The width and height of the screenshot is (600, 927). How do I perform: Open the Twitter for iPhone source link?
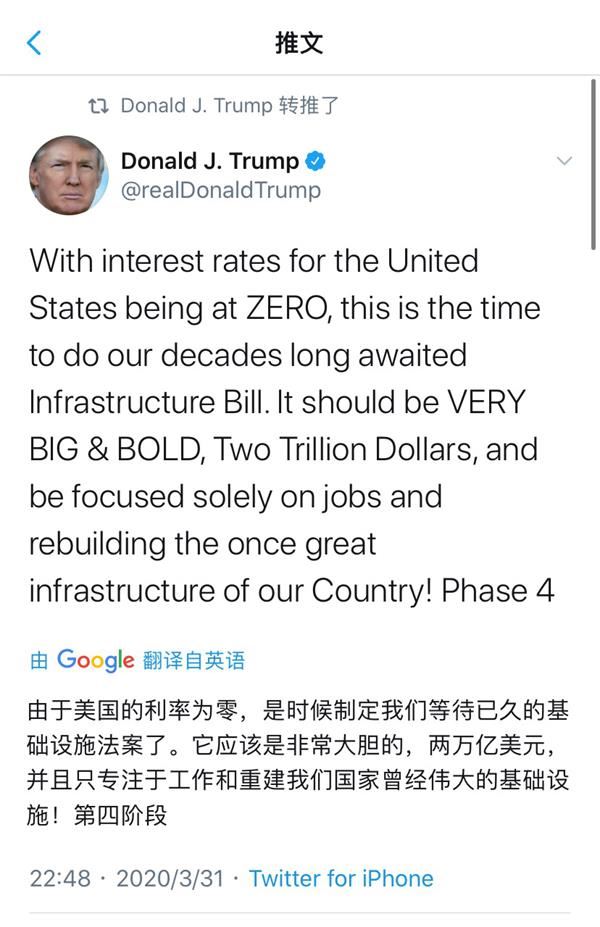[341, 878]
